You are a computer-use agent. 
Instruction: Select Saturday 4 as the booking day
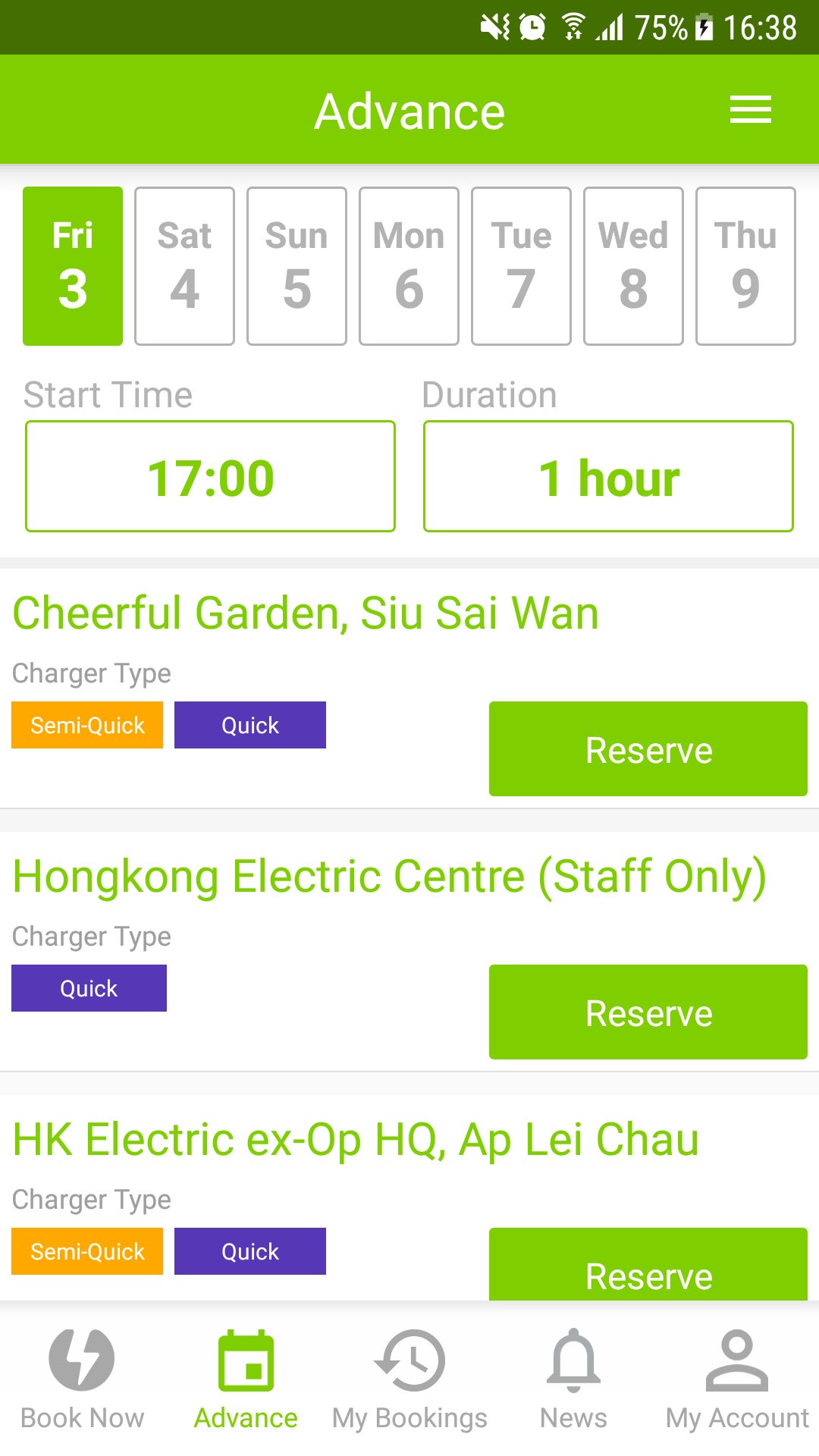pyautogui.click(x=184, y=264)
